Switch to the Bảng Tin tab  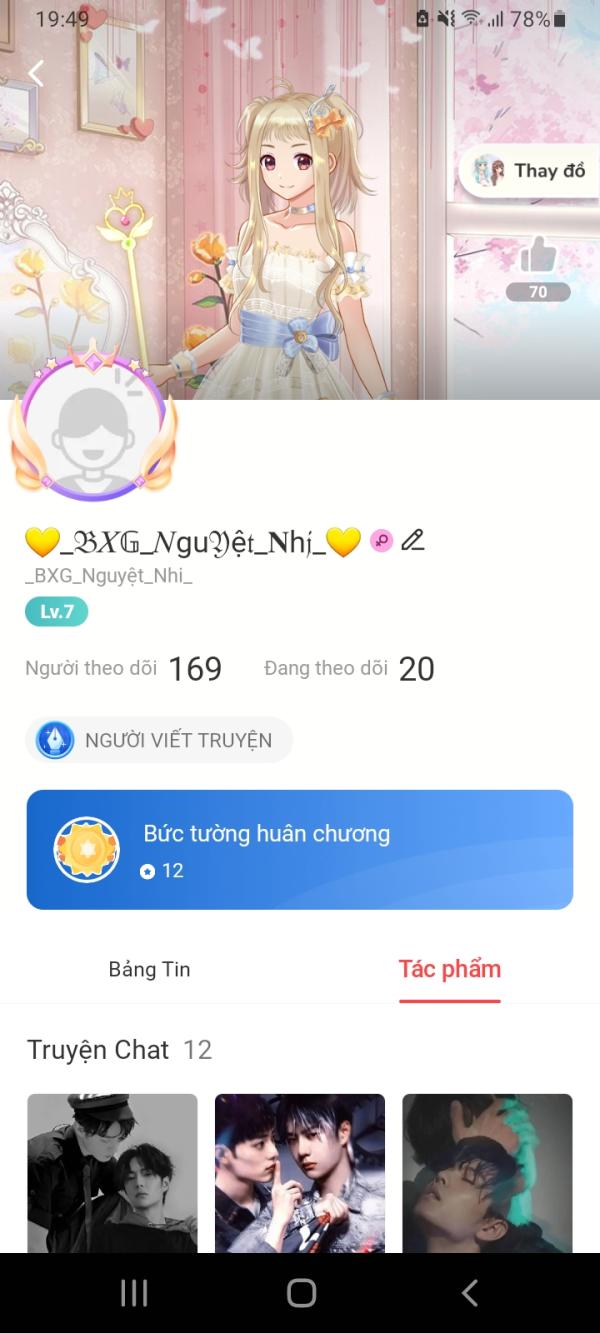(149, 969)
